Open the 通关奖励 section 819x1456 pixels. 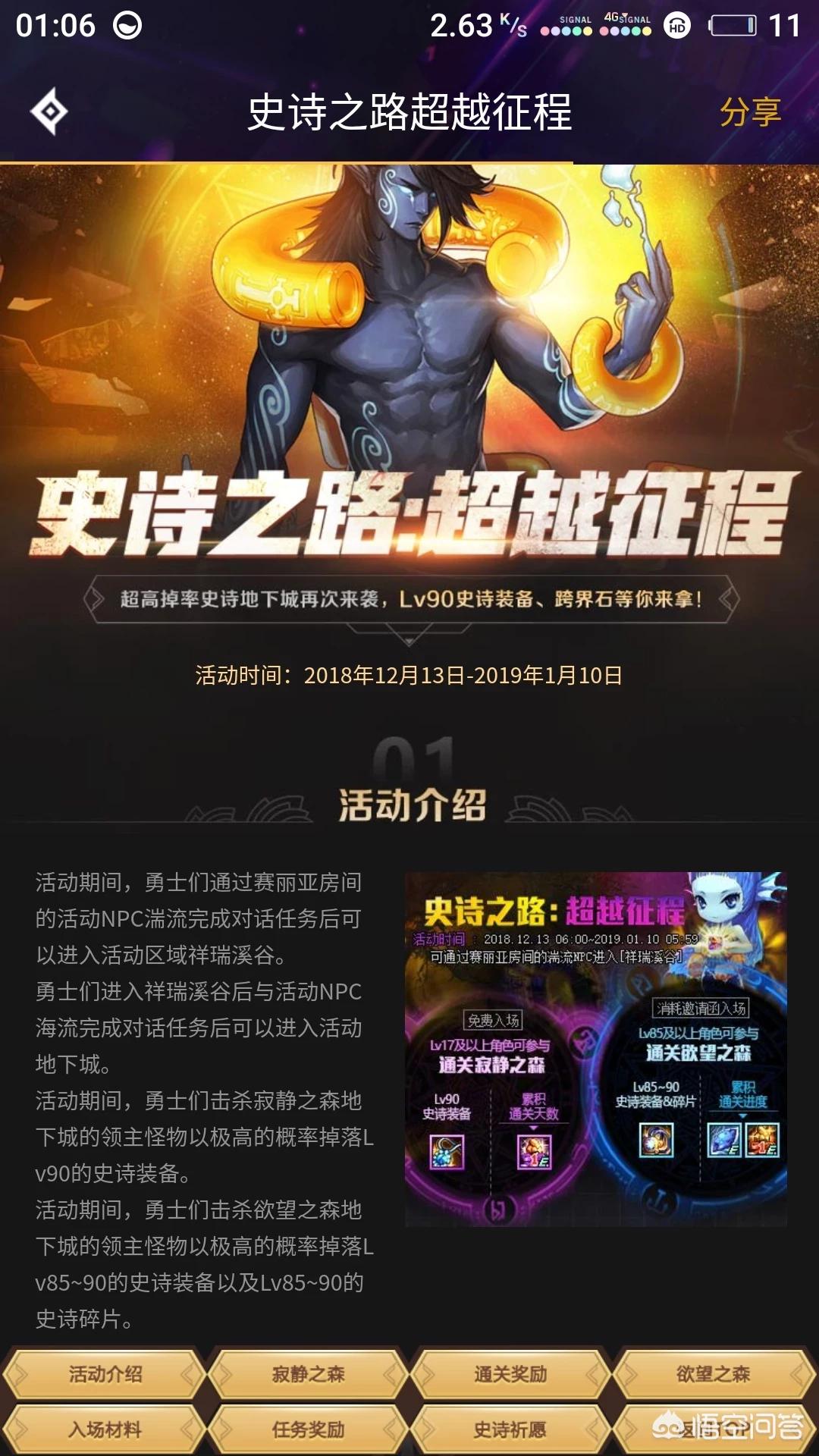click(x=510, y=1373)
